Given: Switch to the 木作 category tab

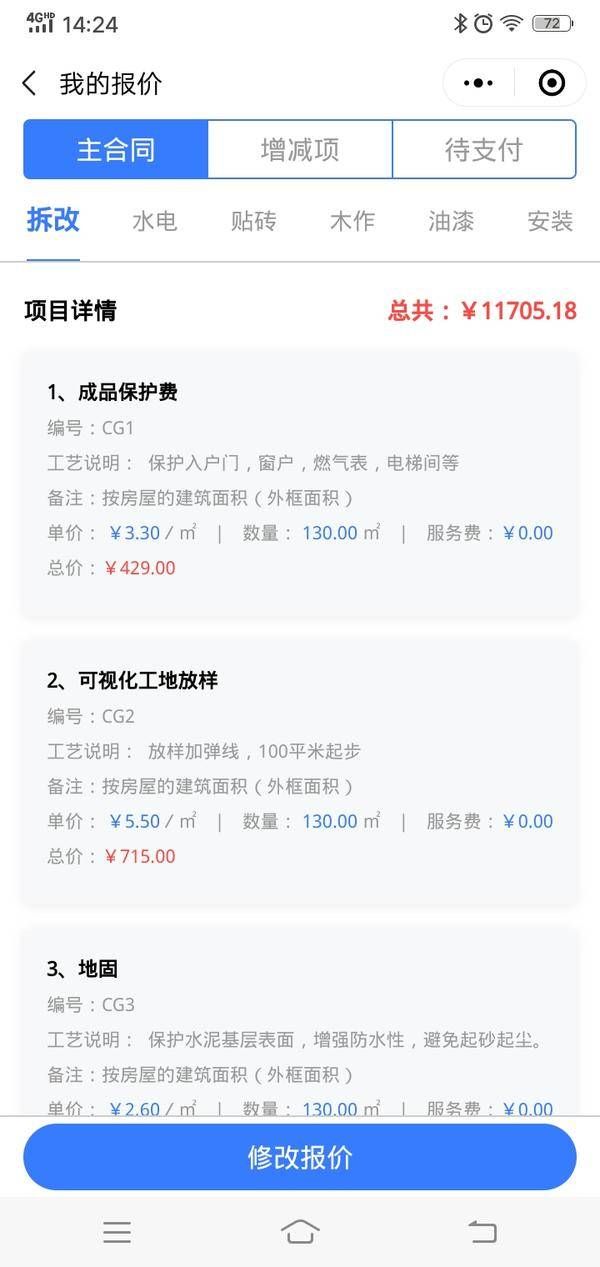Looking at the screenshot, I should pos(352,221).
